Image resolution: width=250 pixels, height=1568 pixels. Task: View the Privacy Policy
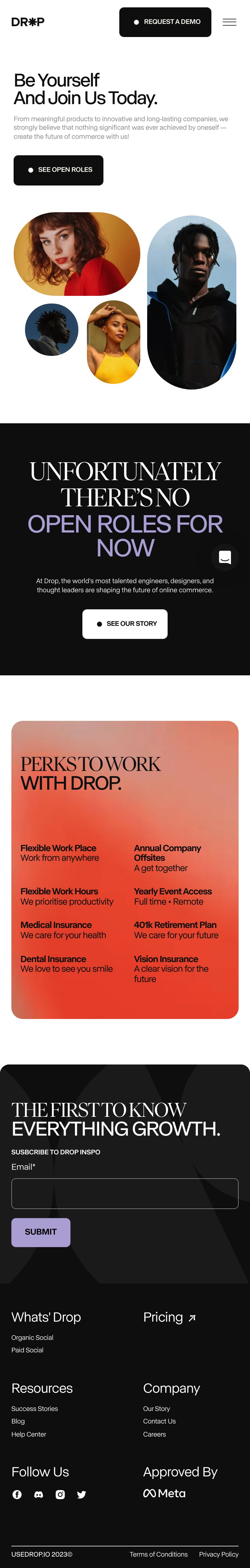click(218, 1554)
